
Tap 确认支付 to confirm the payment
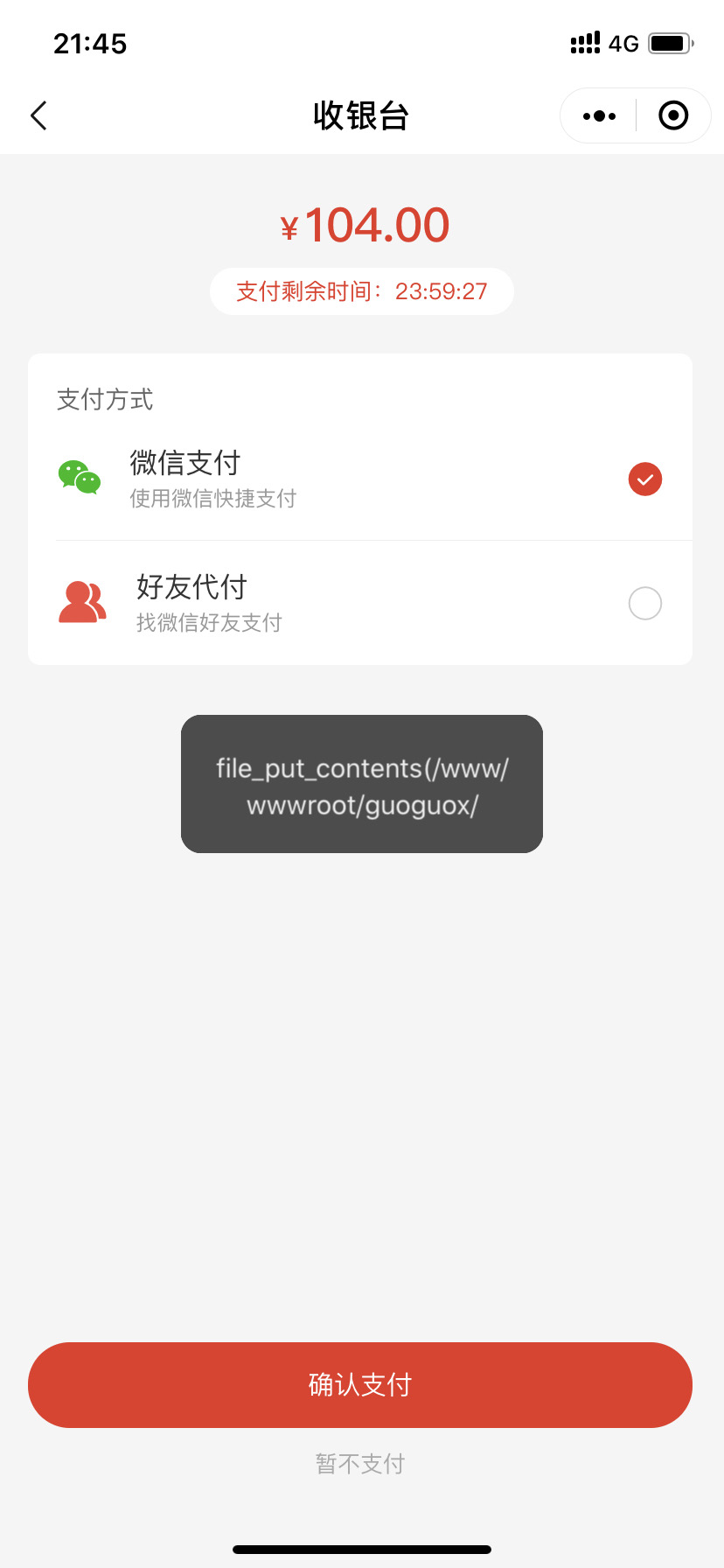[360, 1385]
